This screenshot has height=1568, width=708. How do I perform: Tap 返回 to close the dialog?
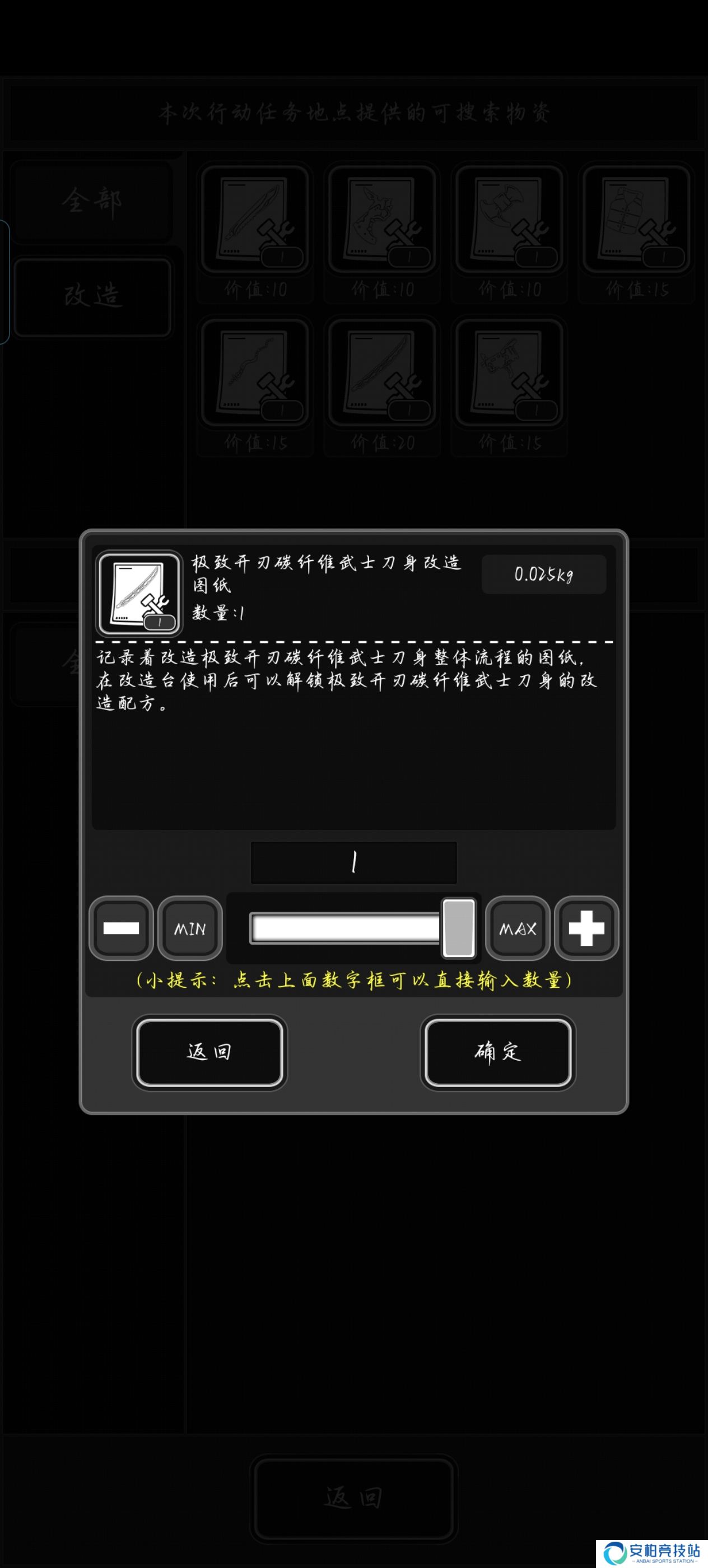209,1052
